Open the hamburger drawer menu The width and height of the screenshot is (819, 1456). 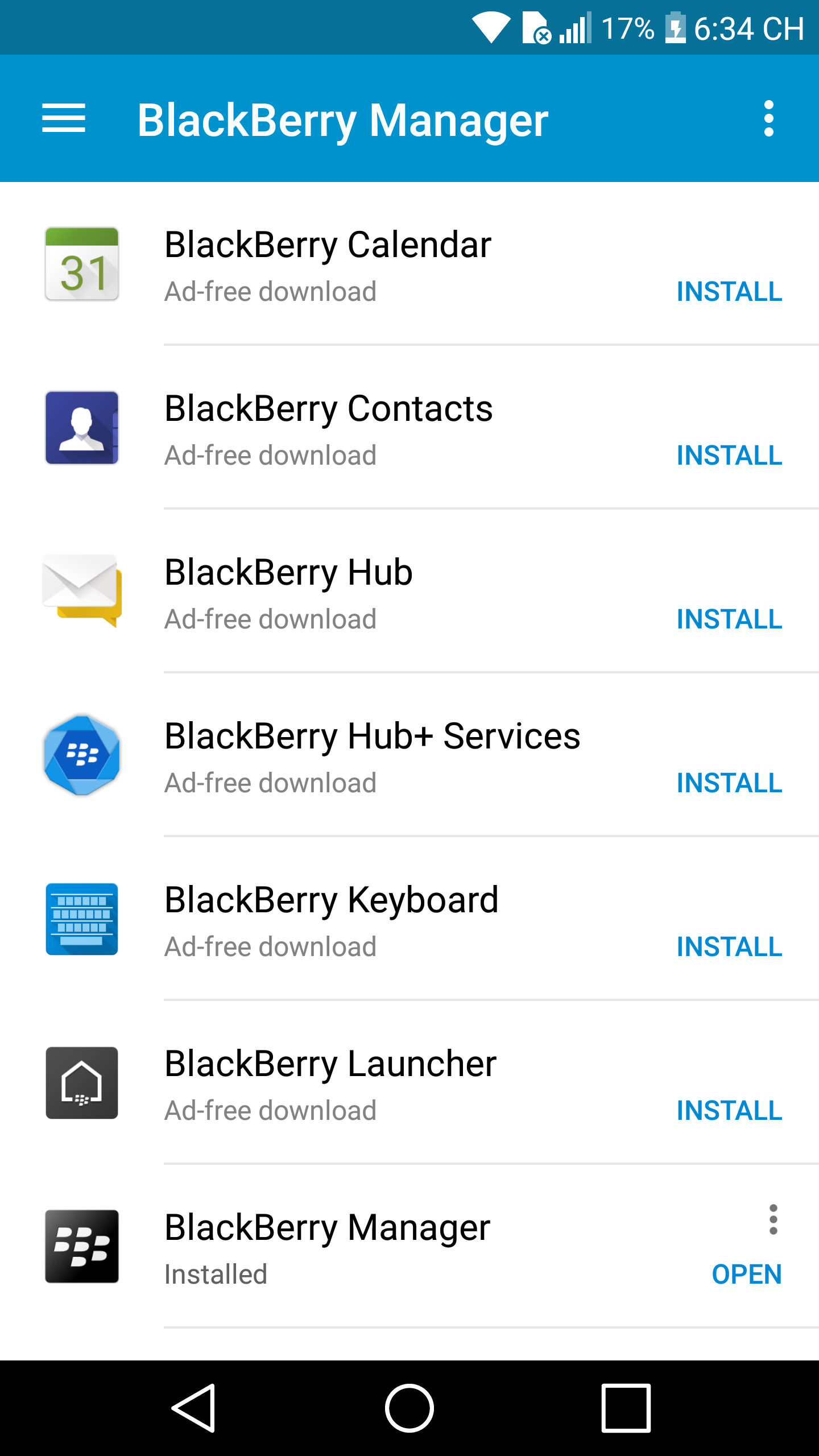coord(64,118)
